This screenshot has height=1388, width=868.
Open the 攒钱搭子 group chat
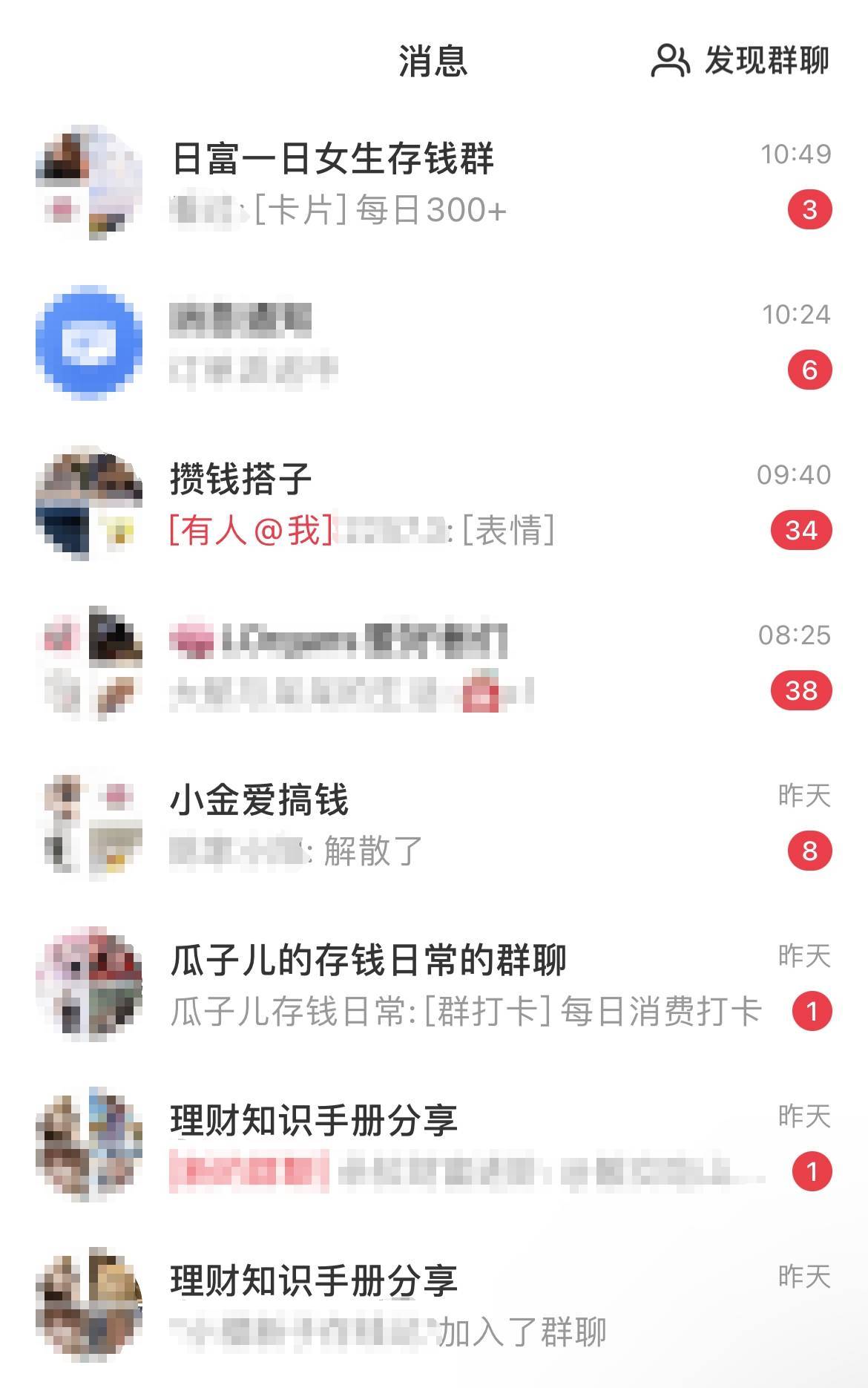[x=434, y=503]
